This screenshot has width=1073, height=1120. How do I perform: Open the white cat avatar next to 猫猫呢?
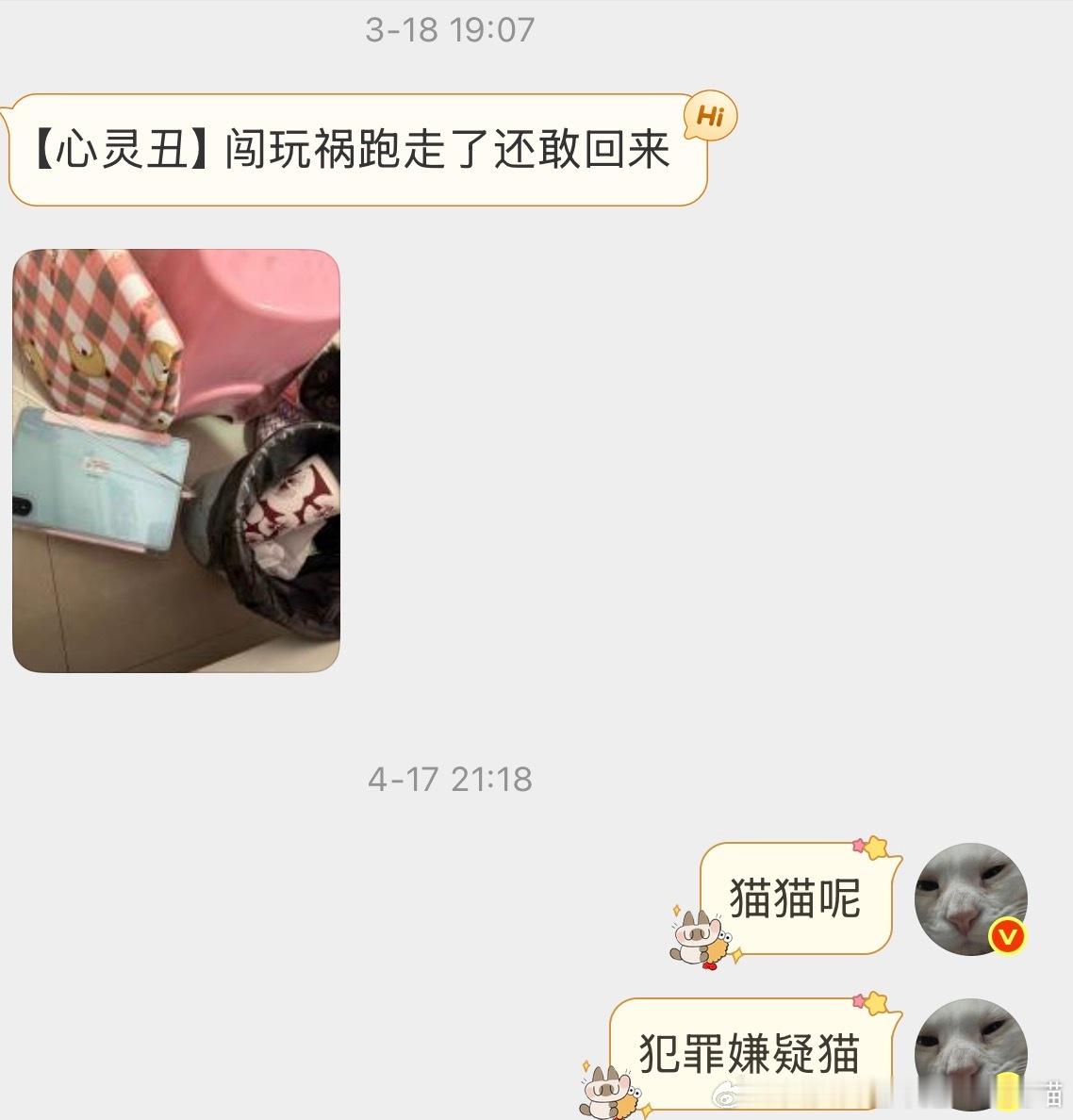971,900
